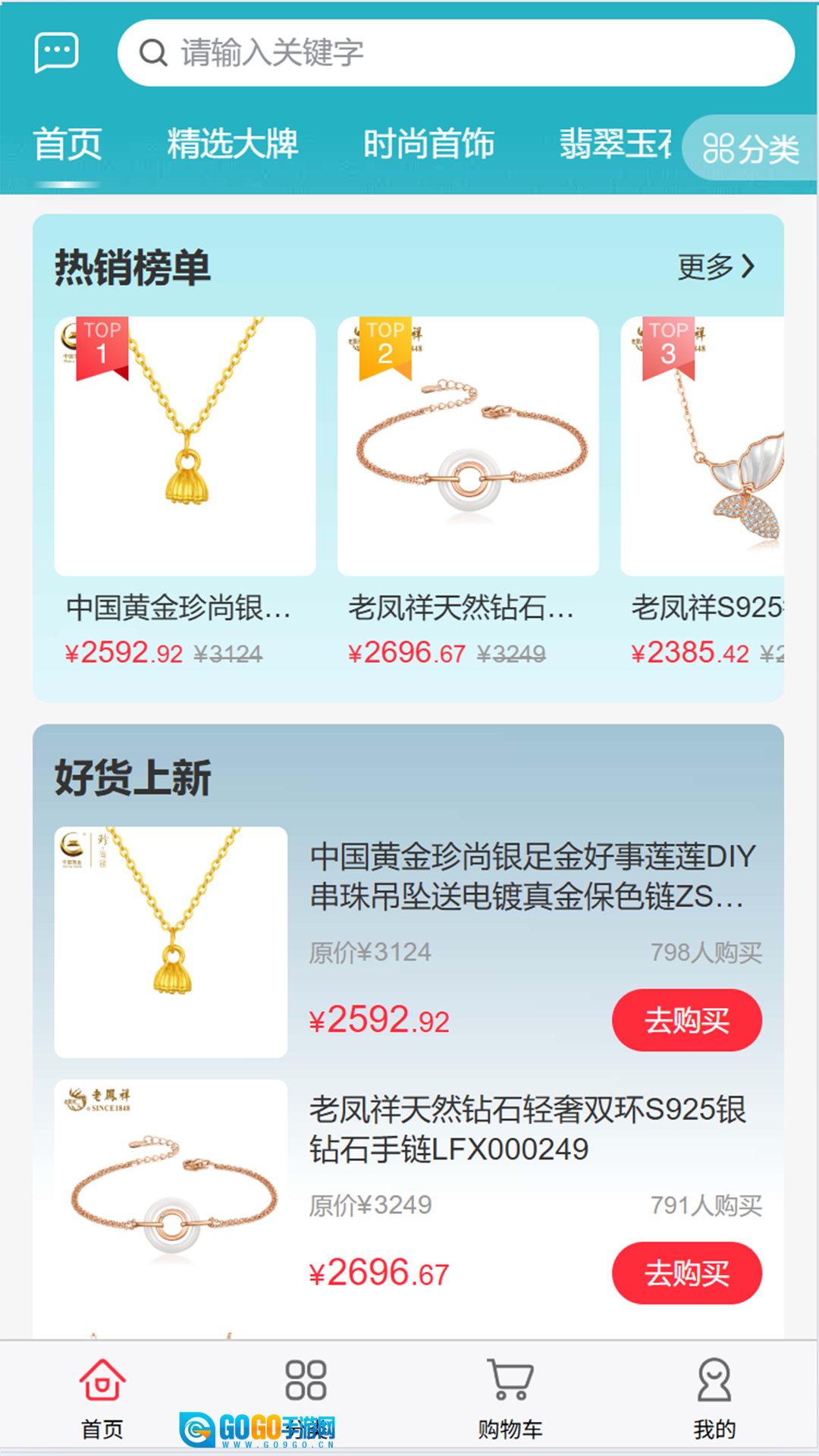Open the messages chat icon
The width and height of the screenshot is (819, 1456).
point(56,52)
